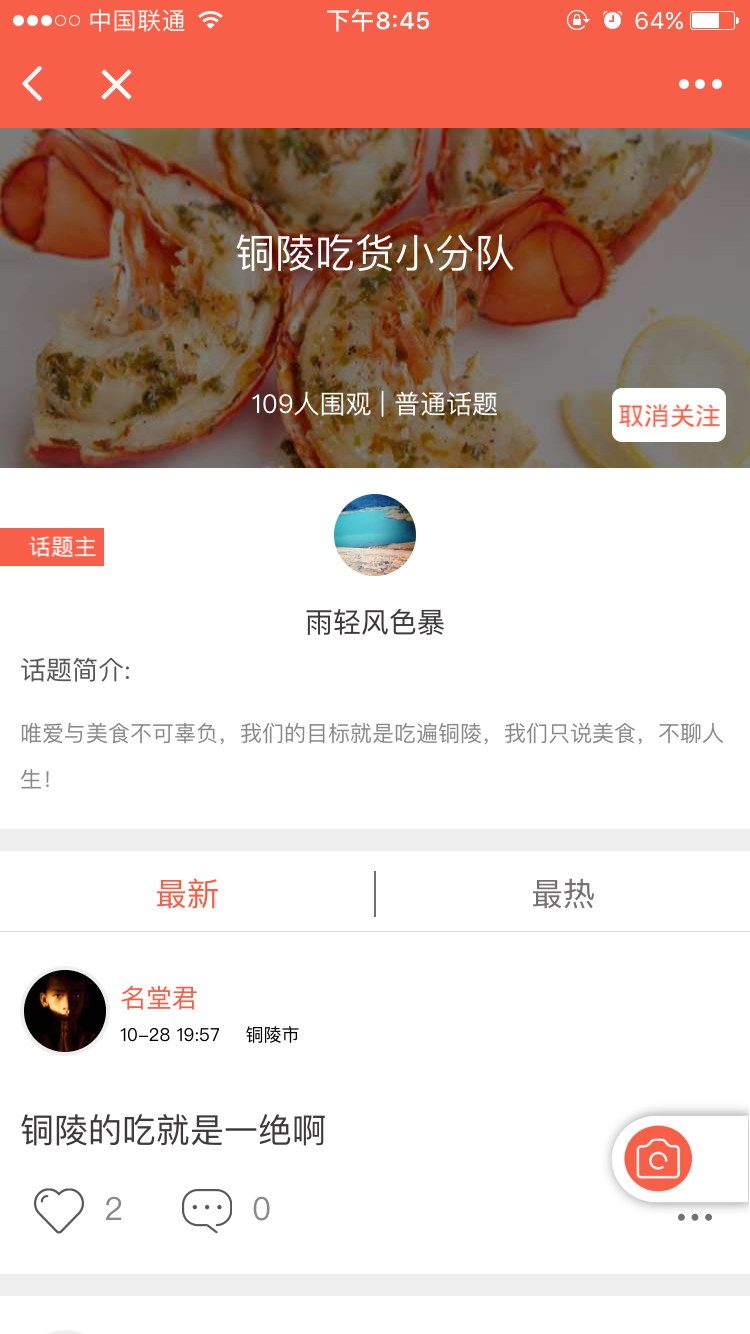Screen dimensions: 750x1334
Task: Tap the floating camera button
Action: pos(658,1158)
